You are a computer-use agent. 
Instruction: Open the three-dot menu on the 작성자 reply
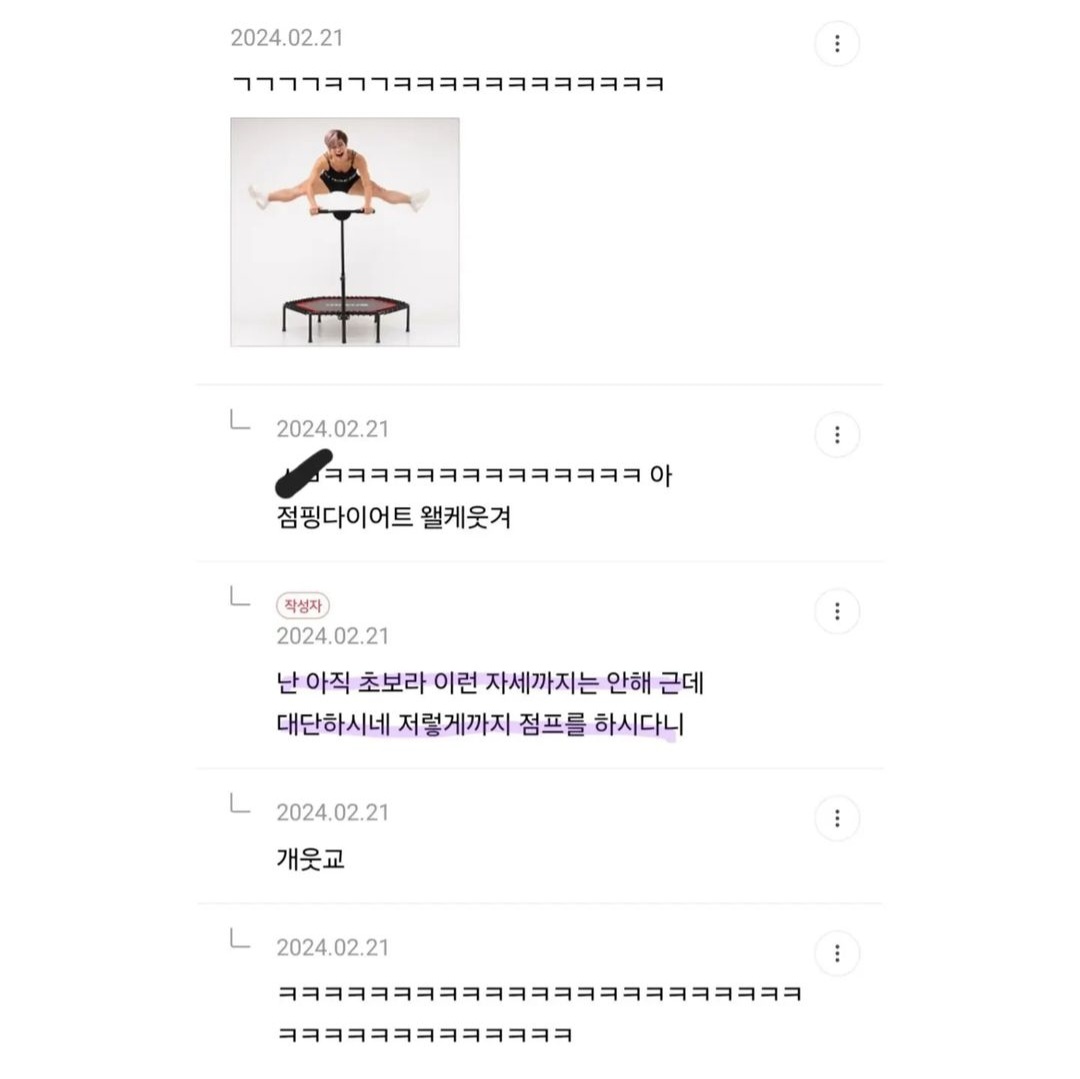[837, 611]
